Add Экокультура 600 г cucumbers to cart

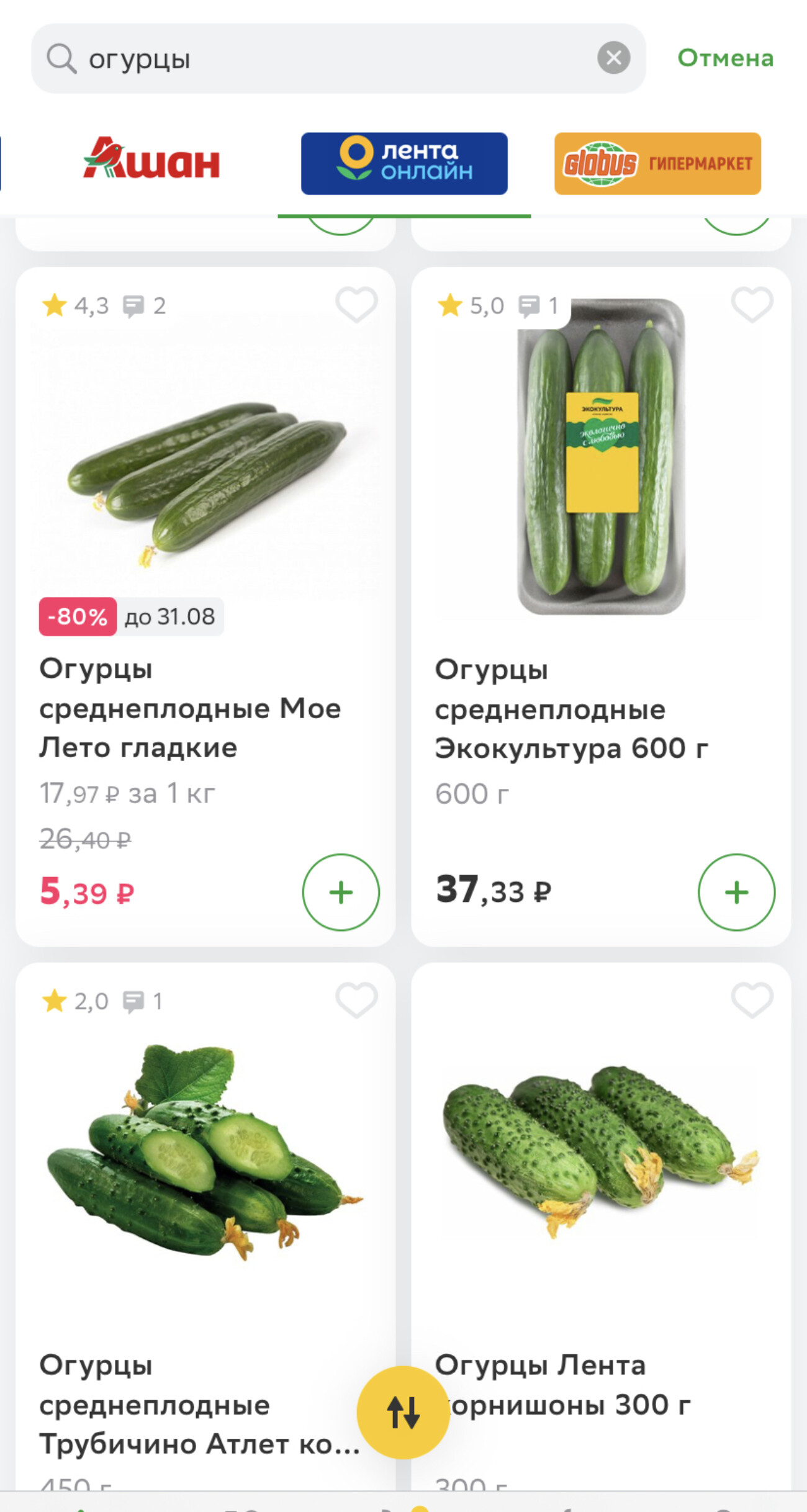(736, 892)
